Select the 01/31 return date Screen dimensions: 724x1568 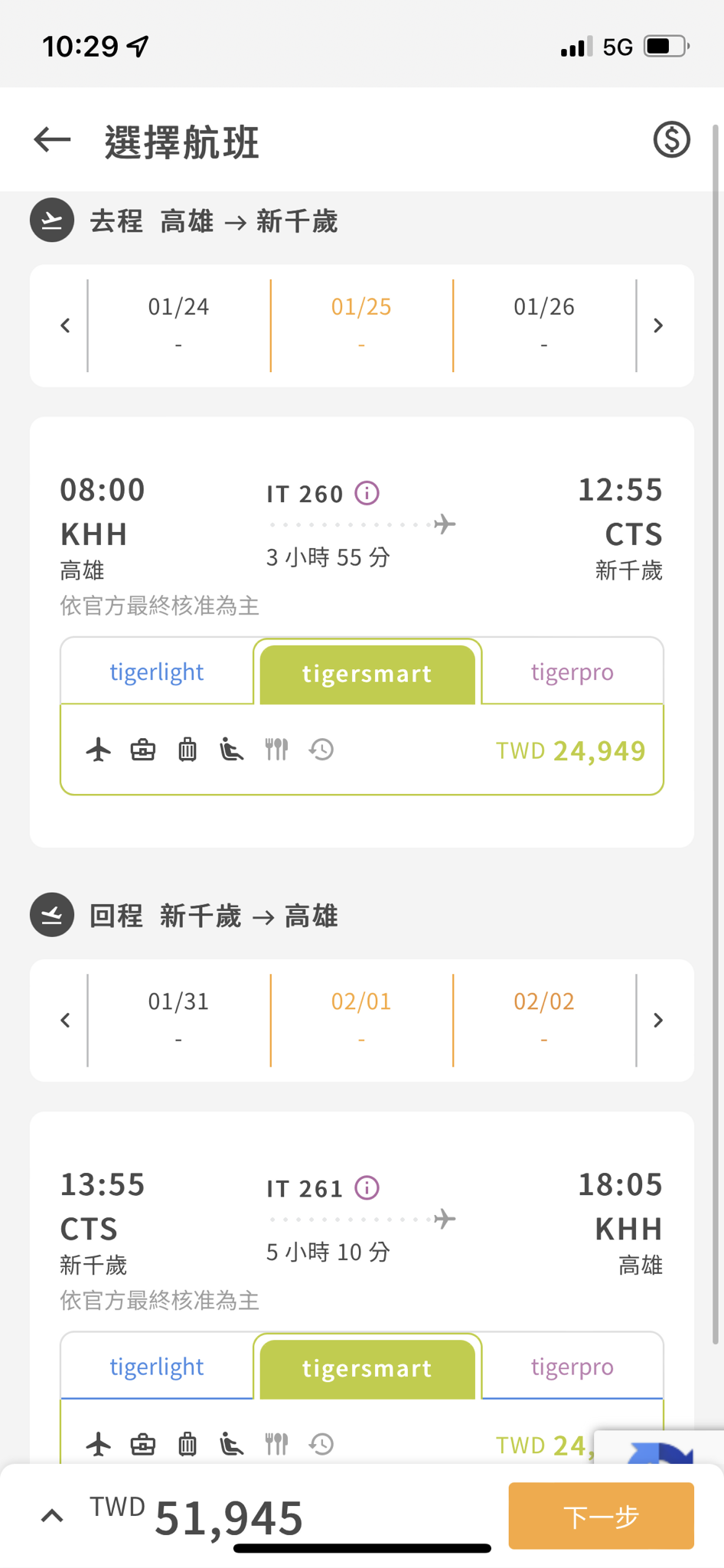click(178, 1020)
